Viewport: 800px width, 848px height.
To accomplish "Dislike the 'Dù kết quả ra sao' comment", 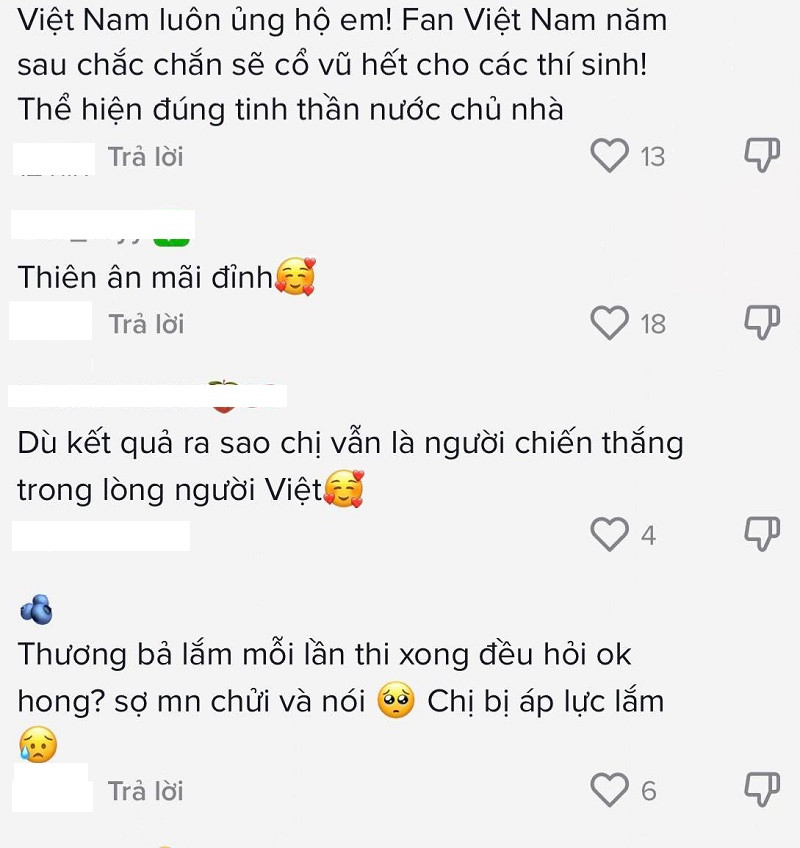I will (x=762, y=533).
